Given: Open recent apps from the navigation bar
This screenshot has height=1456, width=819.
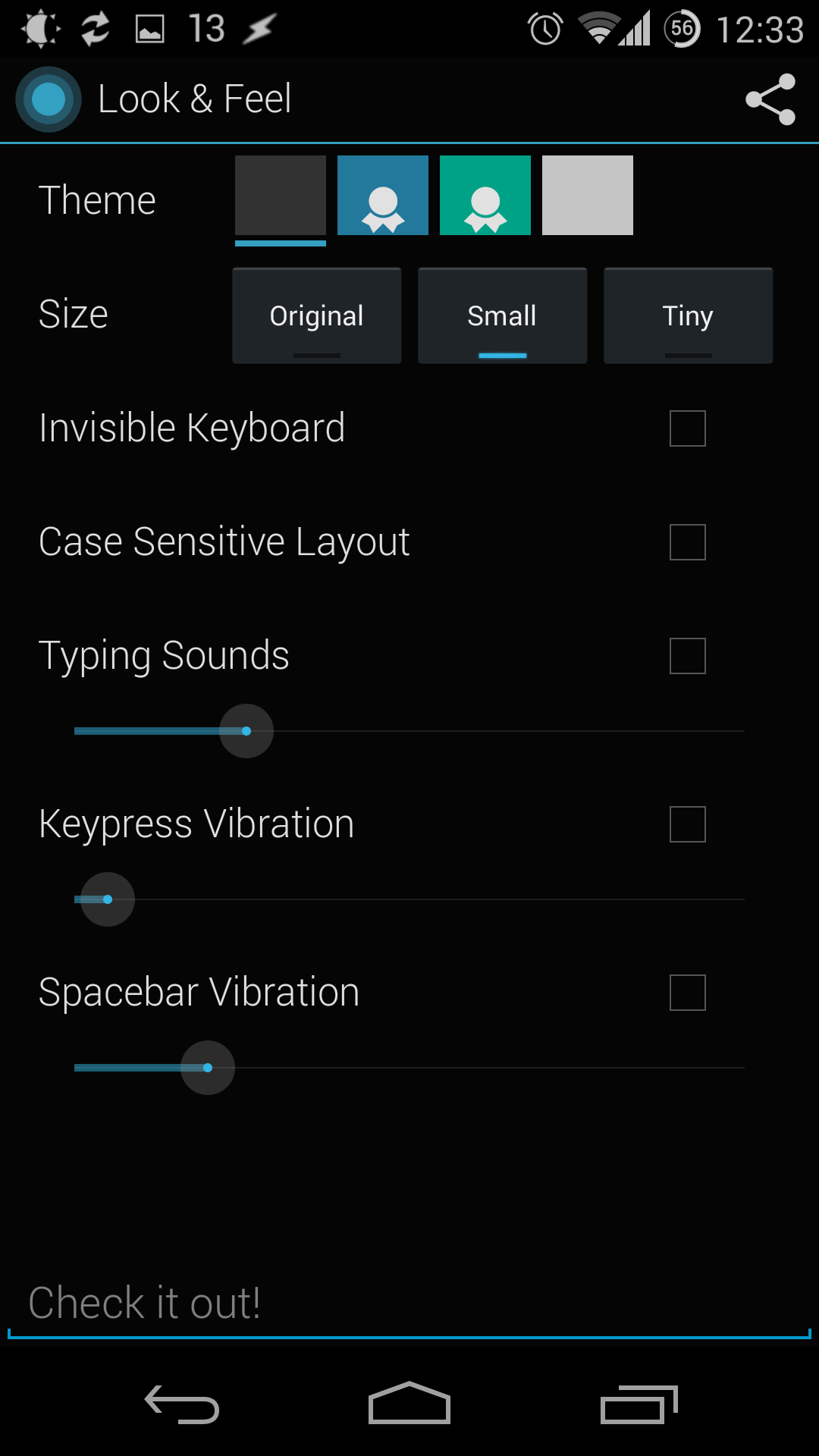Looking at the screenshot, I should coord(639,1404).
